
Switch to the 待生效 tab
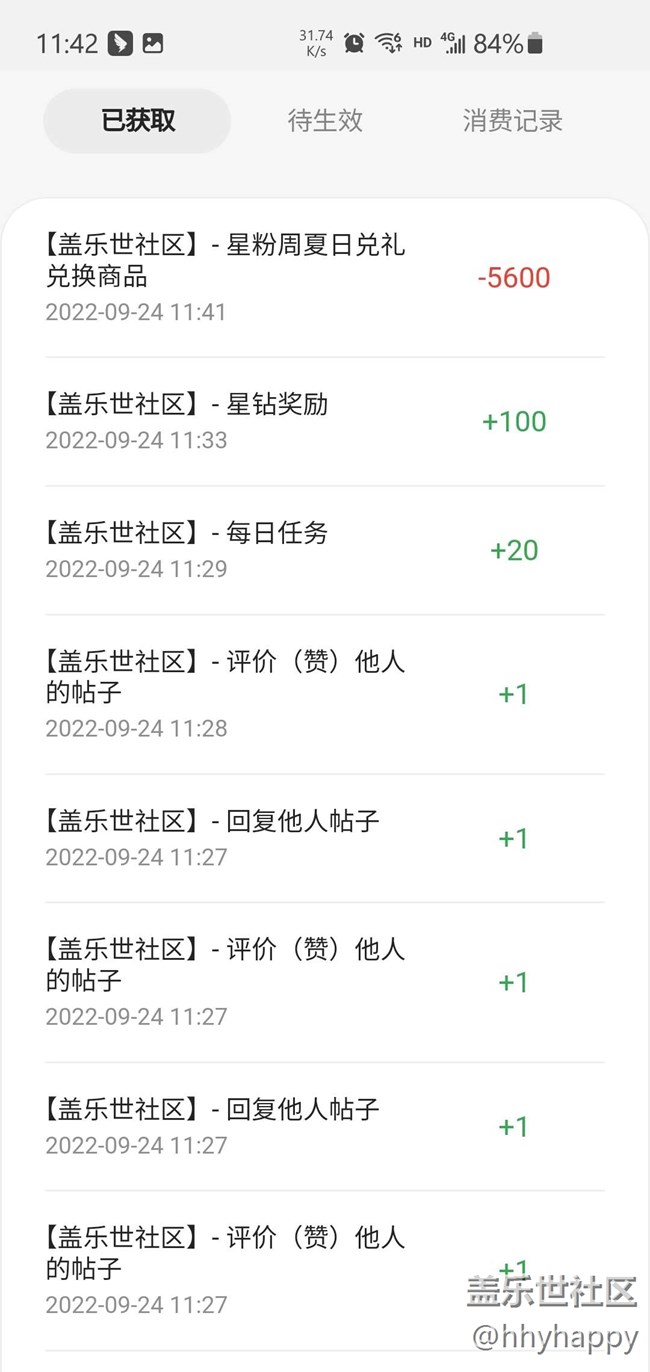(325, 121)
